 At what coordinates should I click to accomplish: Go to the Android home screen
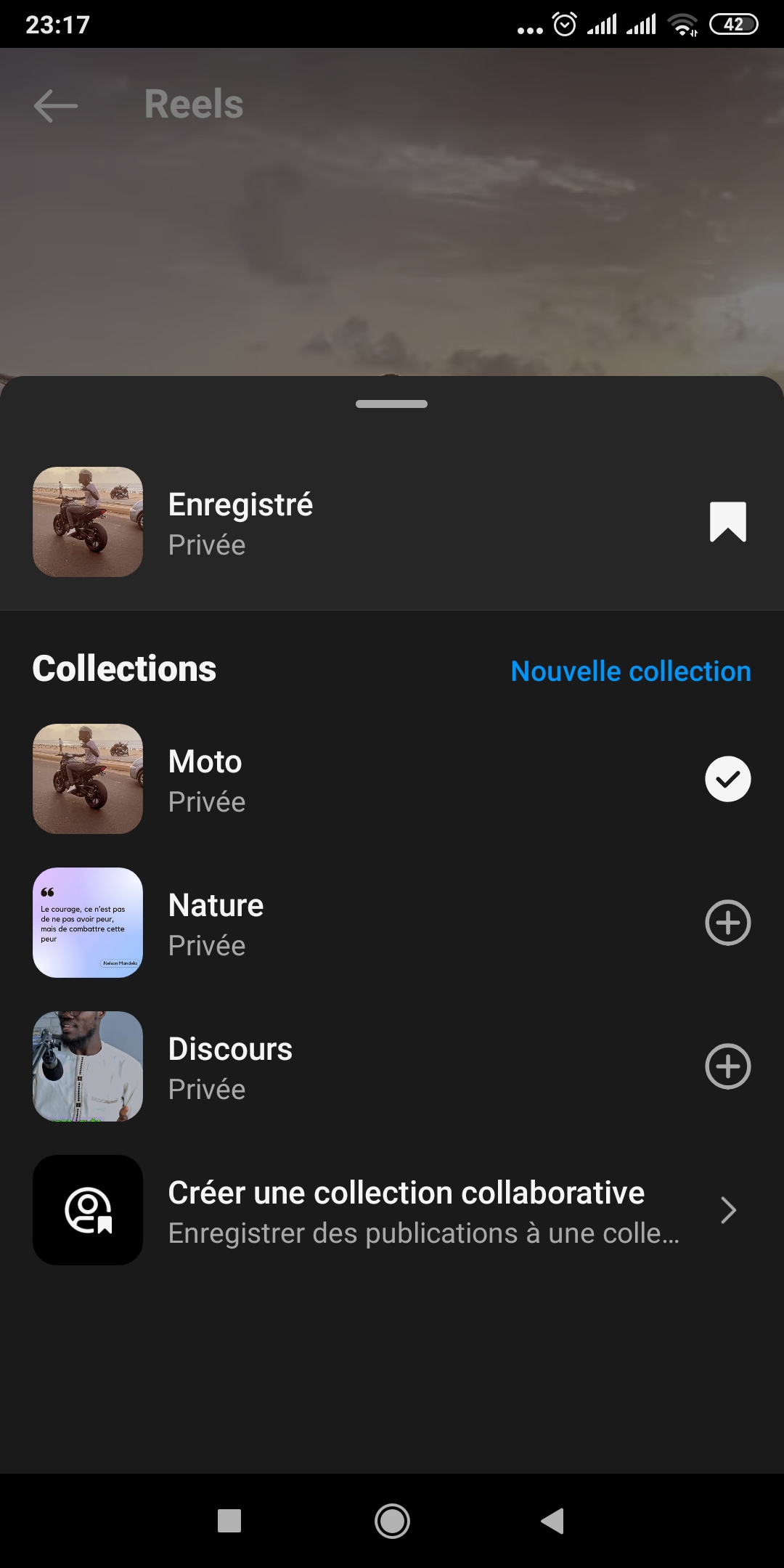click(392, 1521)
